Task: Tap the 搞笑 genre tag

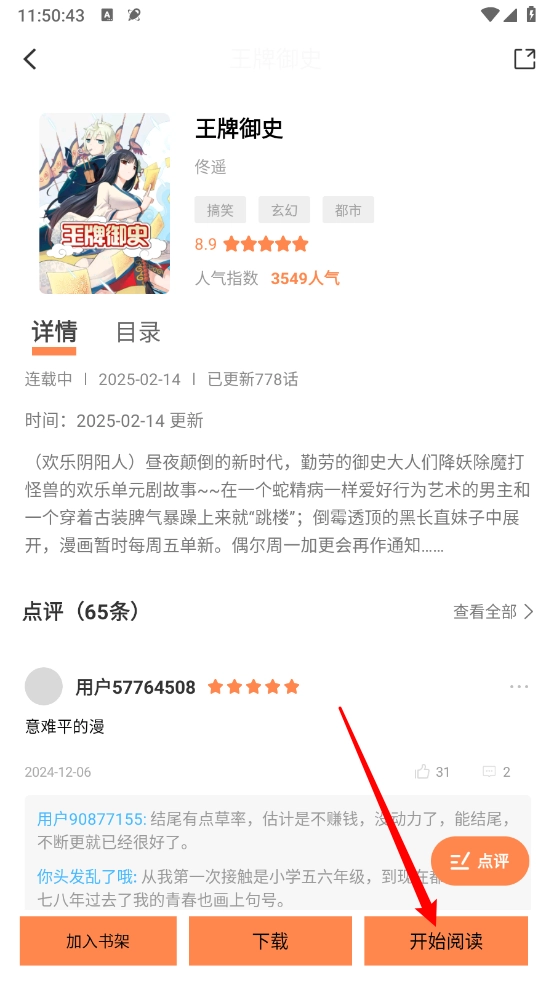Action: 220,210
